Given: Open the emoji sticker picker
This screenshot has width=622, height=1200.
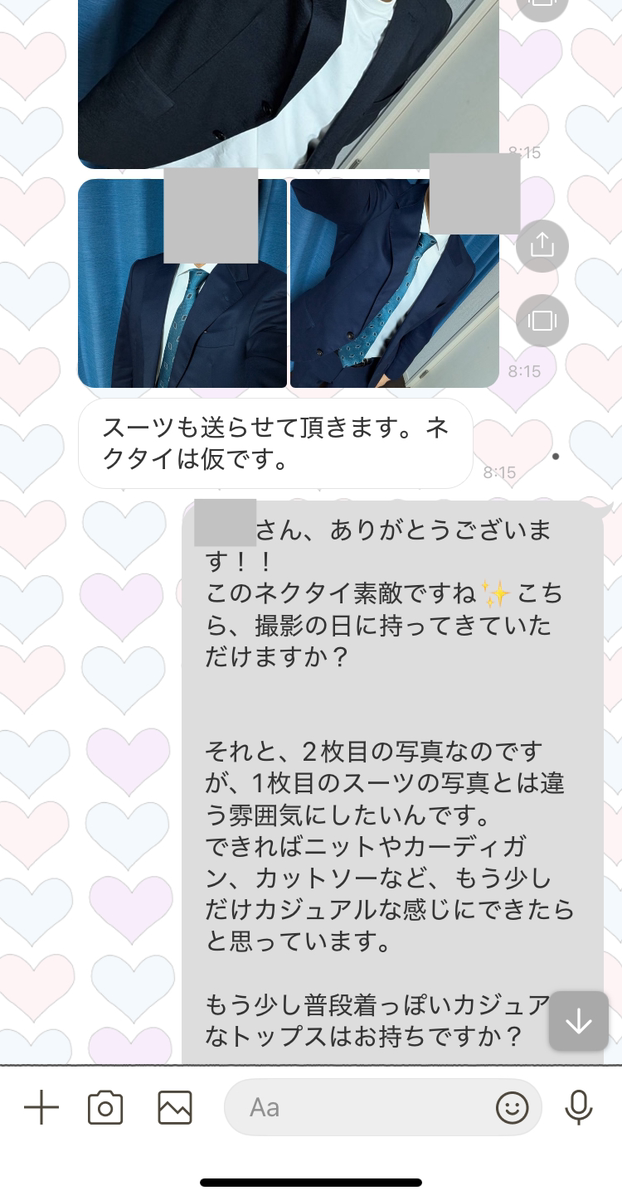Looking at the screenshot, I should coord(512,1107).
